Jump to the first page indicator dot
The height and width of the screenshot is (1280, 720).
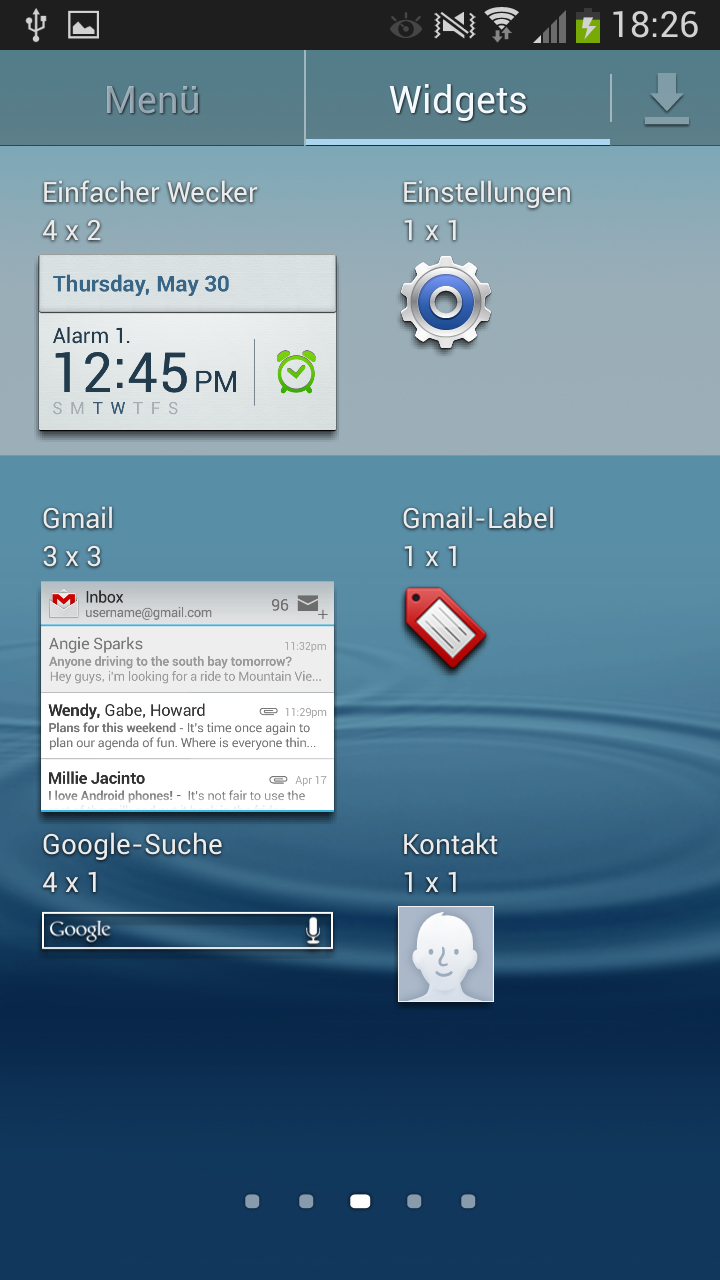point(252,1201)
